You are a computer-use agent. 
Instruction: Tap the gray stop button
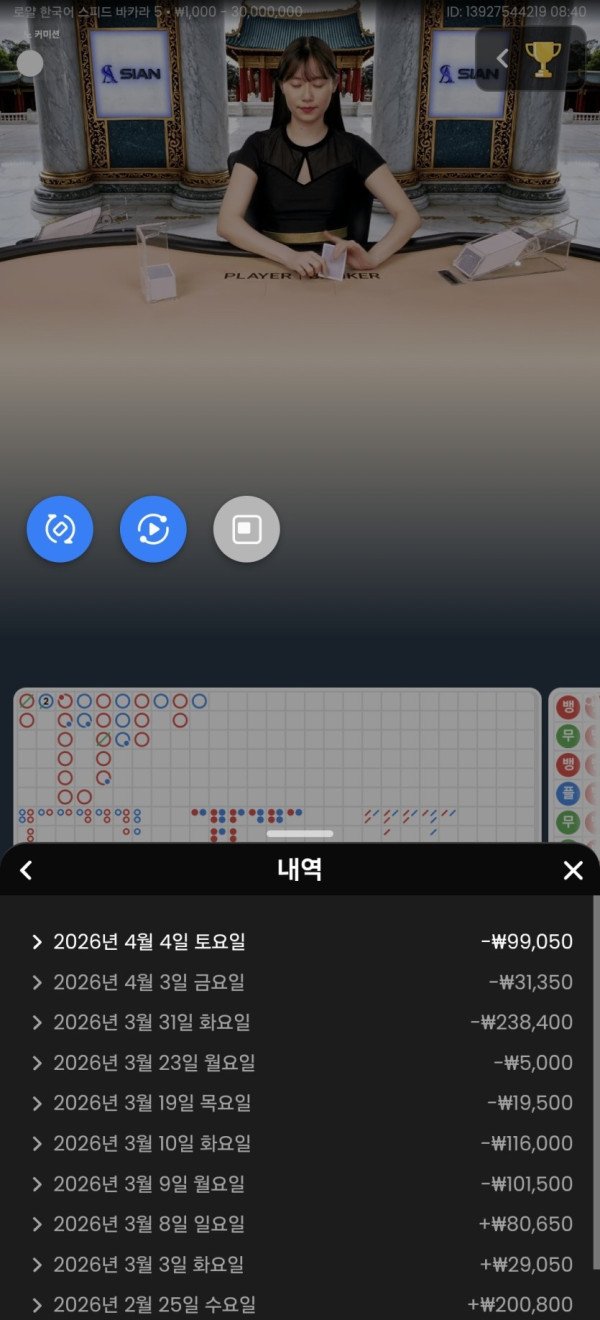pyautogui.click(x=247, y=529)
